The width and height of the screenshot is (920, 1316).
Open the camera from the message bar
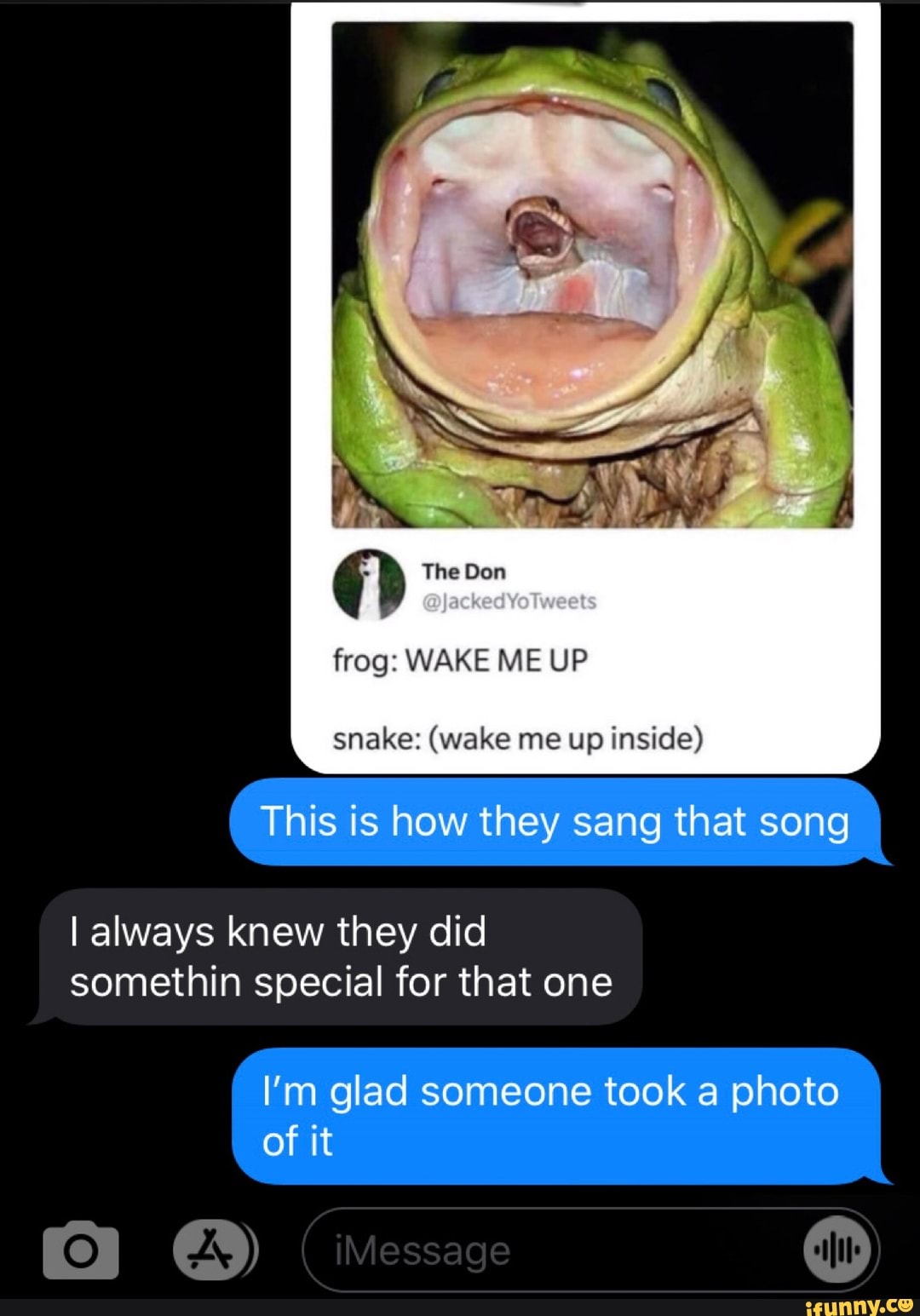coord(79,1250)
